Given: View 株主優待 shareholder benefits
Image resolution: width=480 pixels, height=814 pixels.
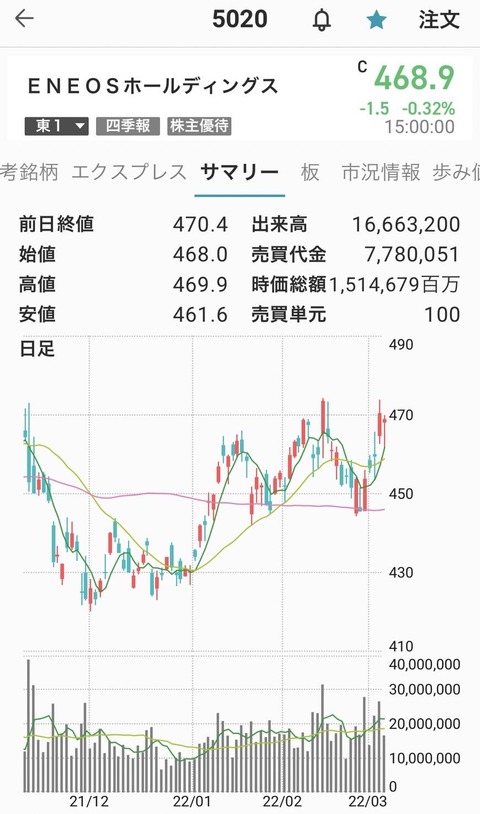Looking at the screenshot, I should (x=199, y=126).
